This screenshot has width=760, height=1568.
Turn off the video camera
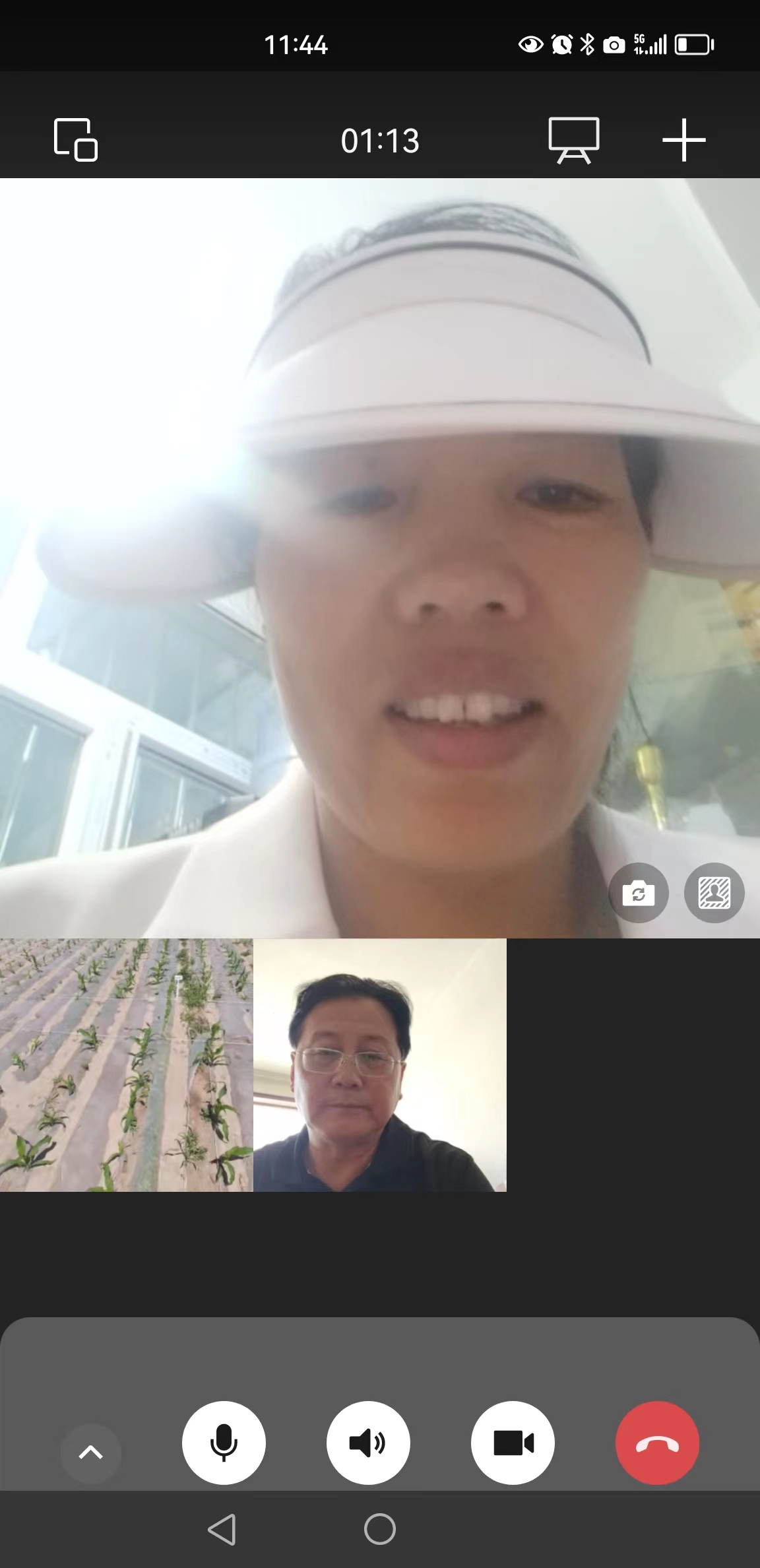coord(513,1443)
